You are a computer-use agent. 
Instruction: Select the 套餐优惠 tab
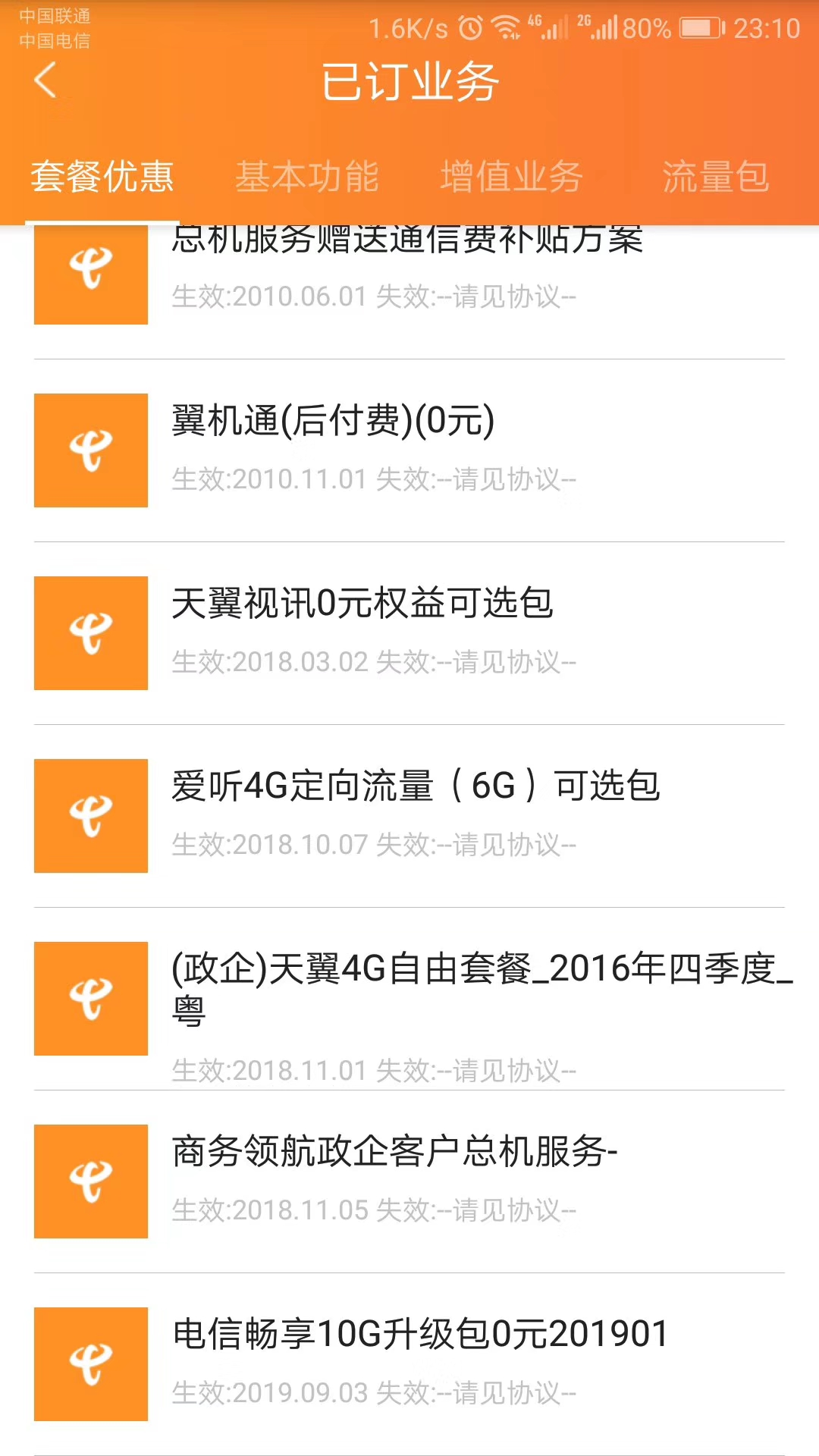[x=102, y=177]
